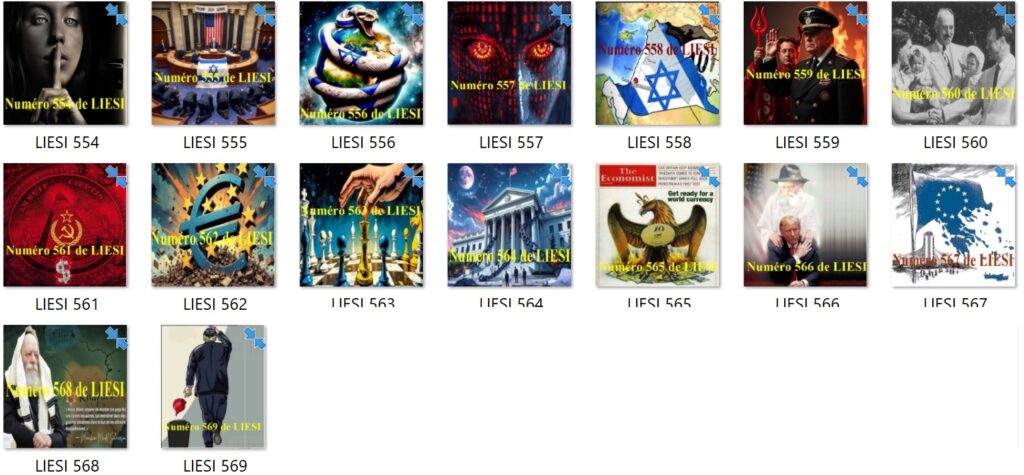This screenshot has width=1024, height=475.
Task: Tap the LIESI 558 thumbnail
Action: tap(658, 65)
